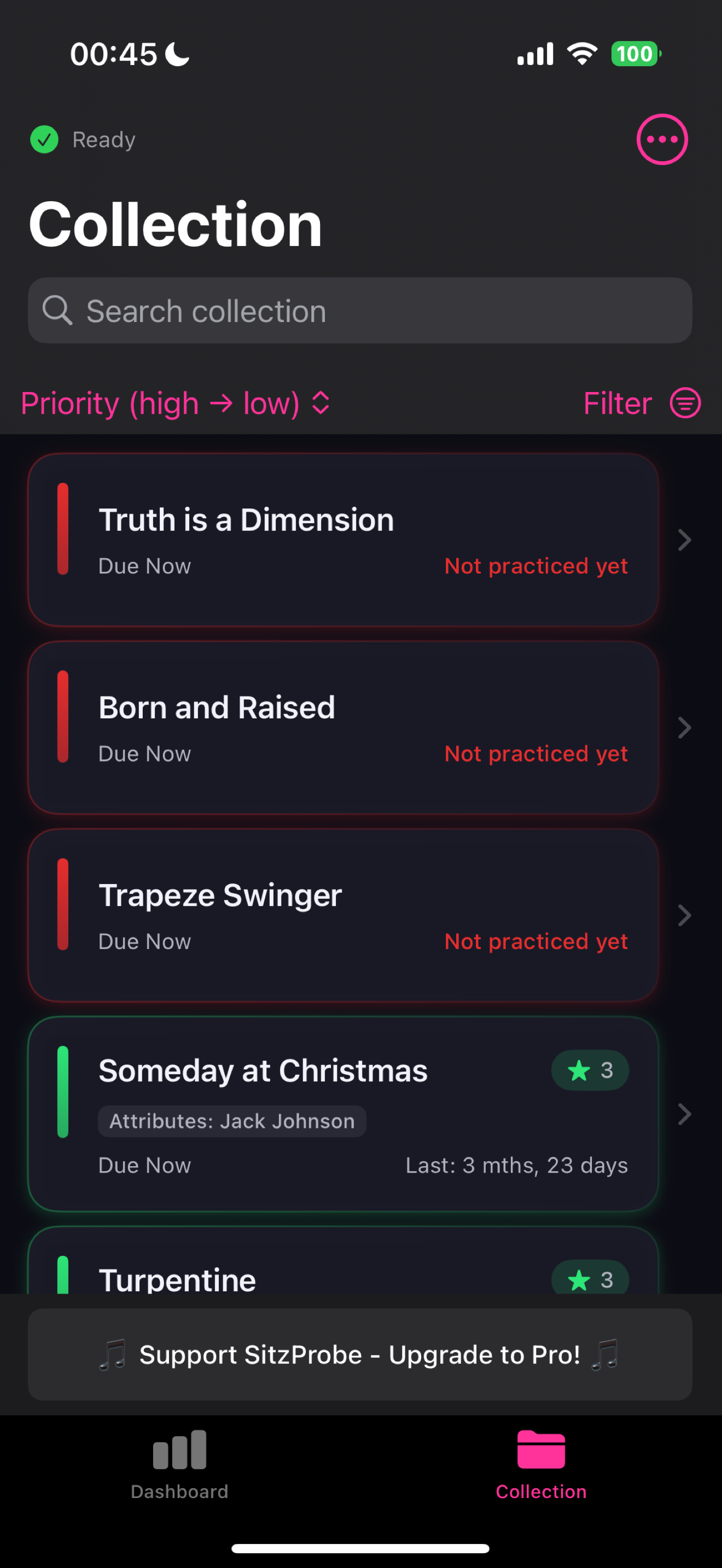Open the Truth is a Dimension song
The width and height of the screenshot is (722, 1568).
pos(343,540)
